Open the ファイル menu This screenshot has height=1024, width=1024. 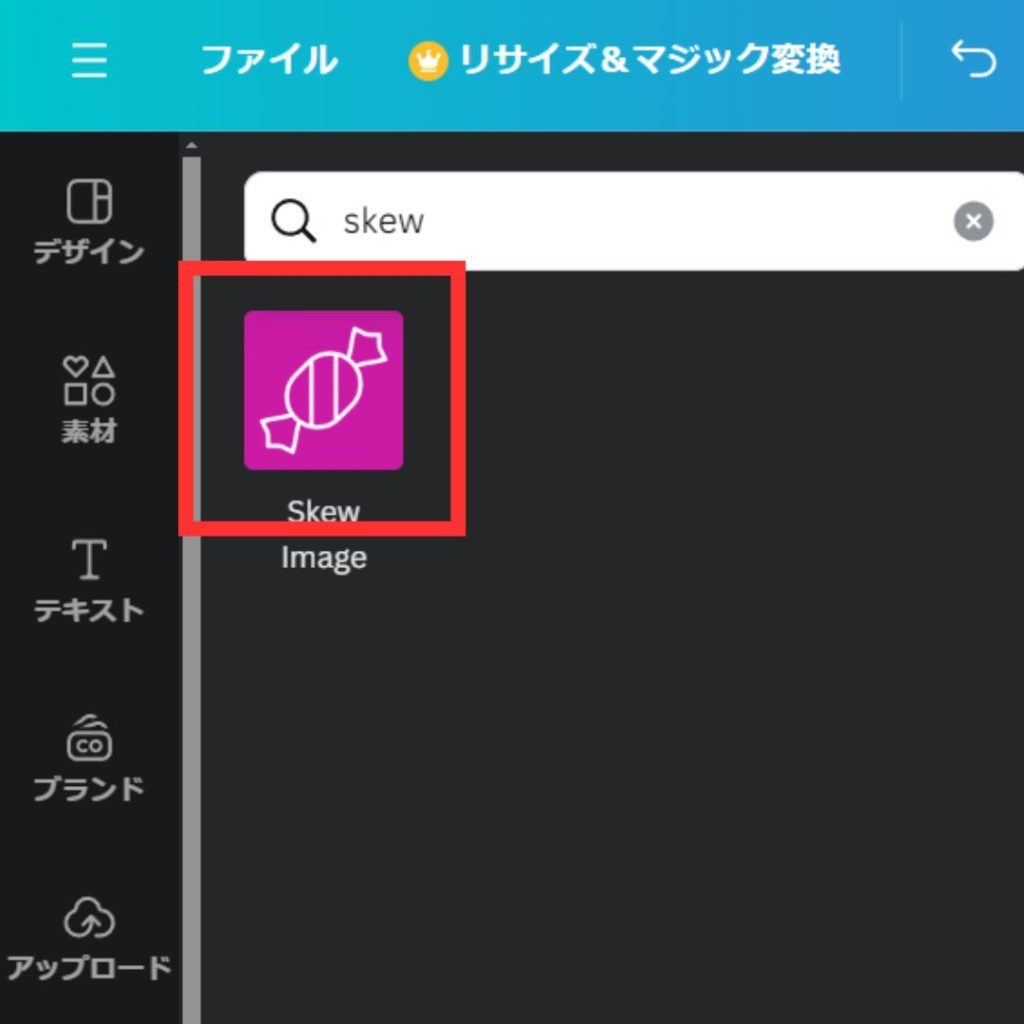(x=269, y=62)
